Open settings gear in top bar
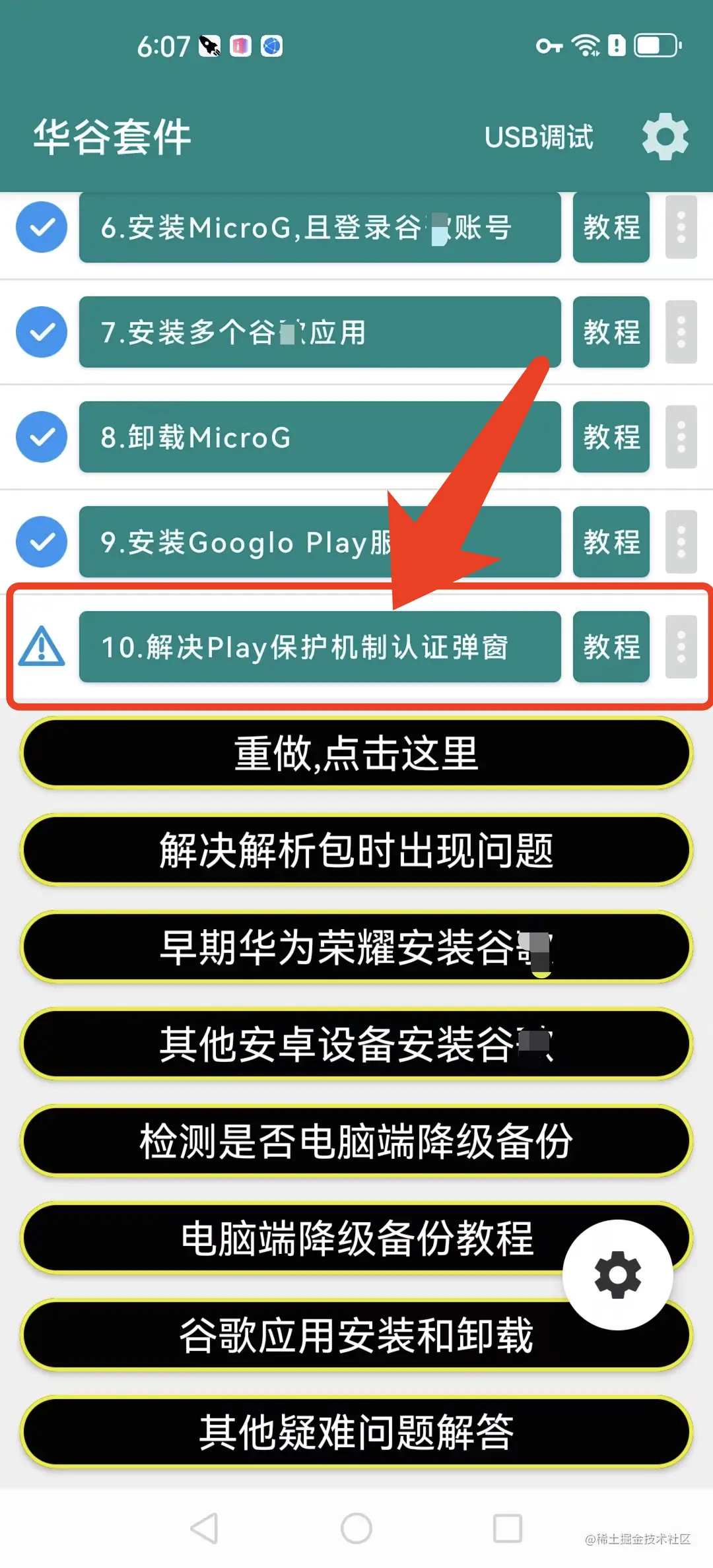713x1568 pixels. pos(665,137)
